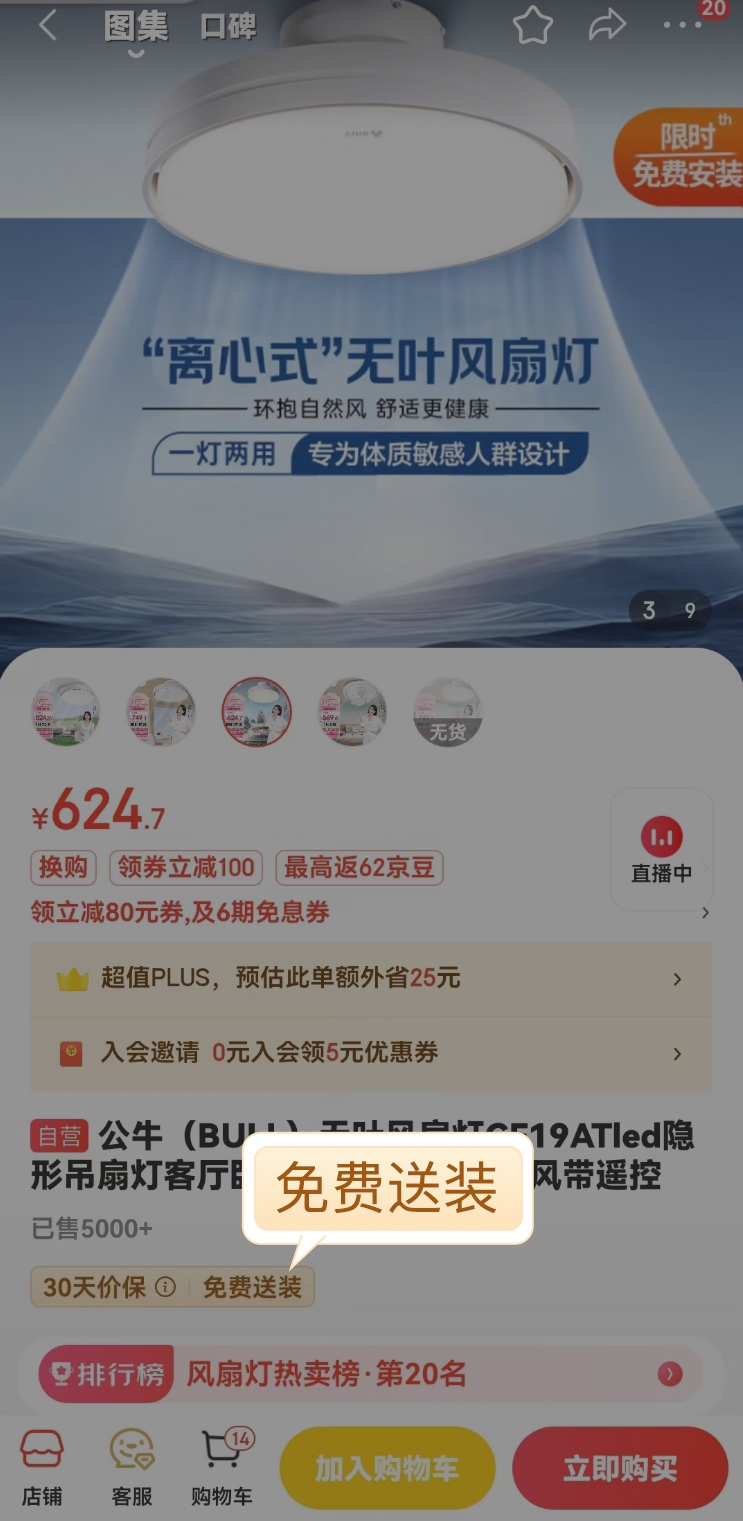
Task: Favorite this product with the star icon
Action: tap(533, 27)
